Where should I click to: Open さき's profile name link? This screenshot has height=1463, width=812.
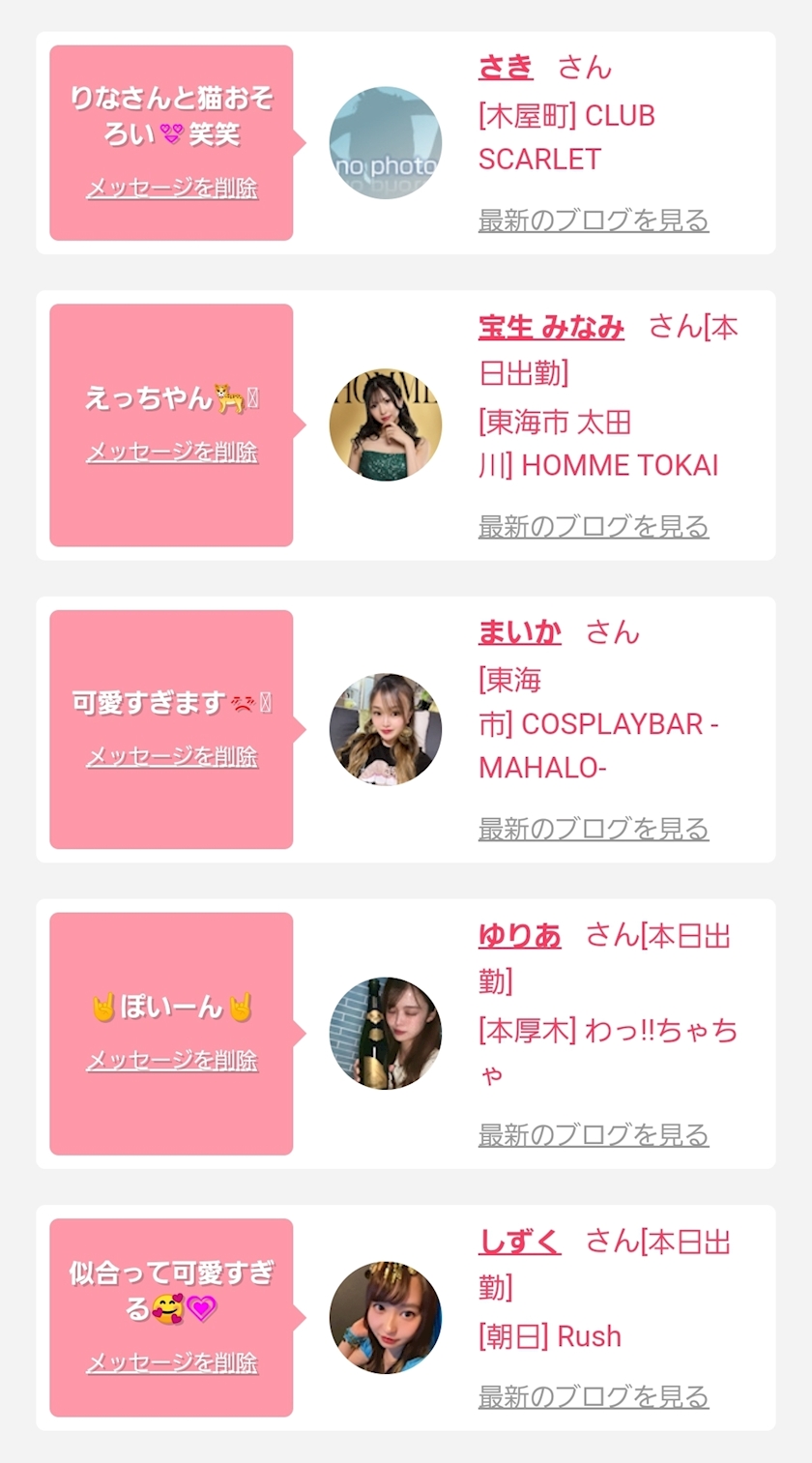[506, 67]
